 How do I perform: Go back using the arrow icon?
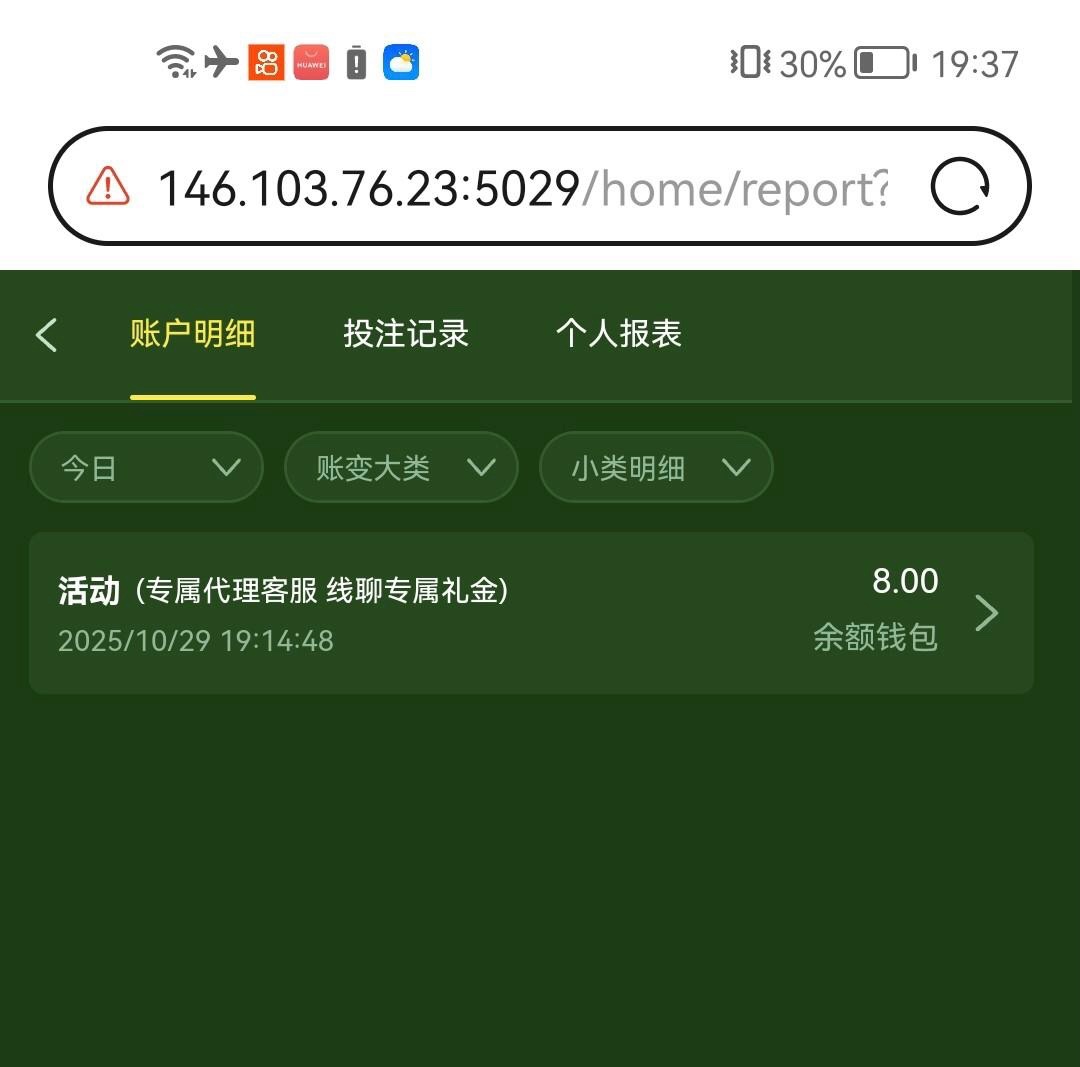click(46, 335)
